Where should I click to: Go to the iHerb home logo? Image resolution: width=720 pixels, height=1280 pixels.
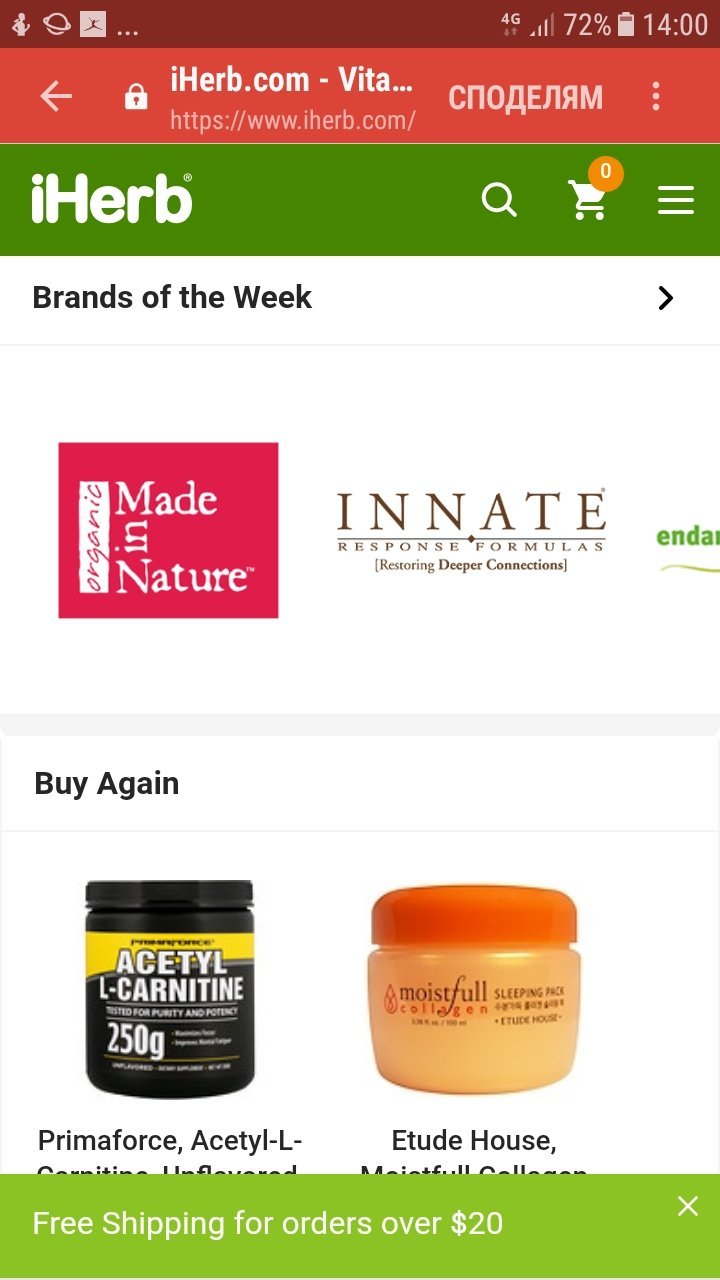pyautogui.click(x=112, y=198)
